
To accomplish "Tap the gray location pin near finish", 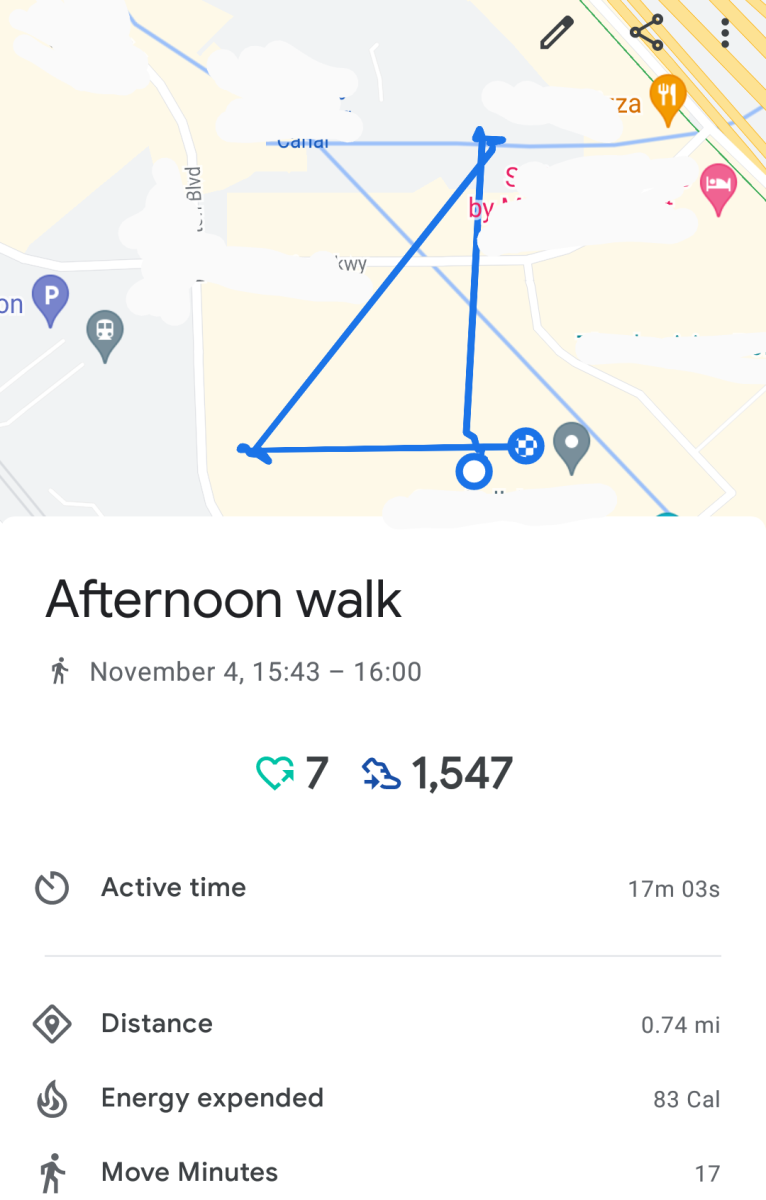I will (572, 444).
